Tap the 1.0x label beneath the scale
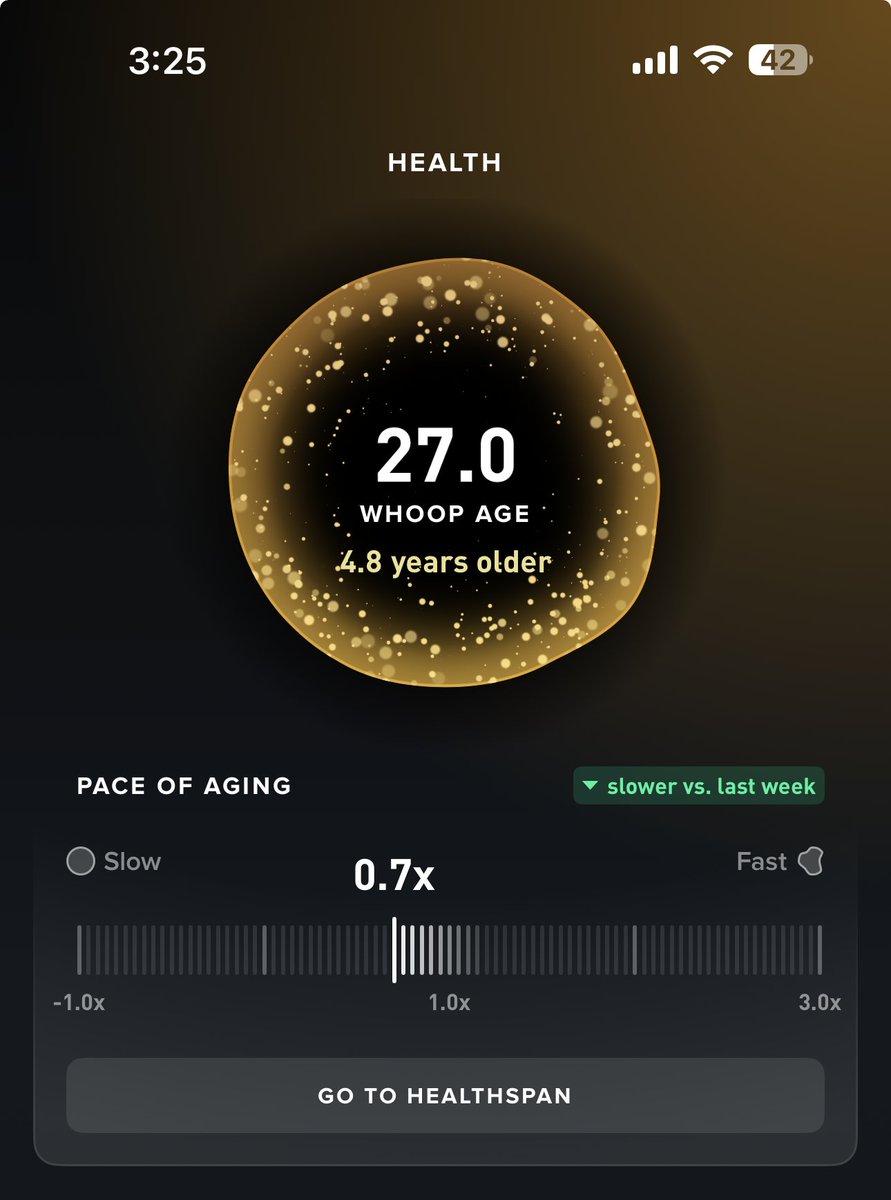The width and height of the screenshot is (891, 1200). coord(448,1002)
